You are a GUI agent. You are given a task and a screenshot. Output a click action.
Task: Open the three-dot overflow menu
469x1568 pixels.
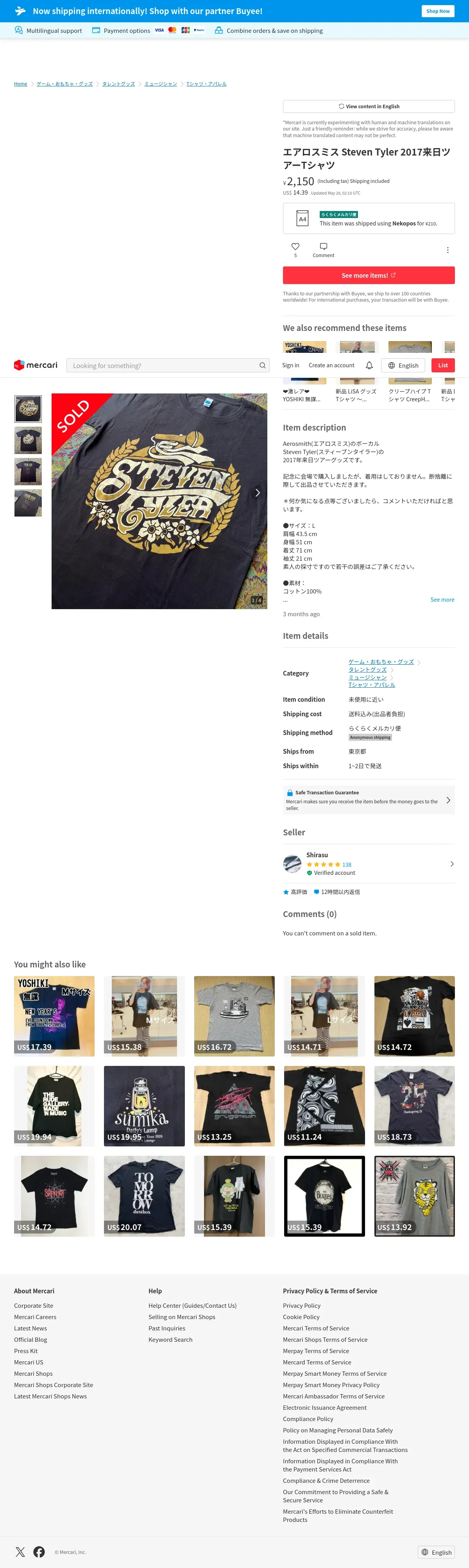click(x=448, y=250)
